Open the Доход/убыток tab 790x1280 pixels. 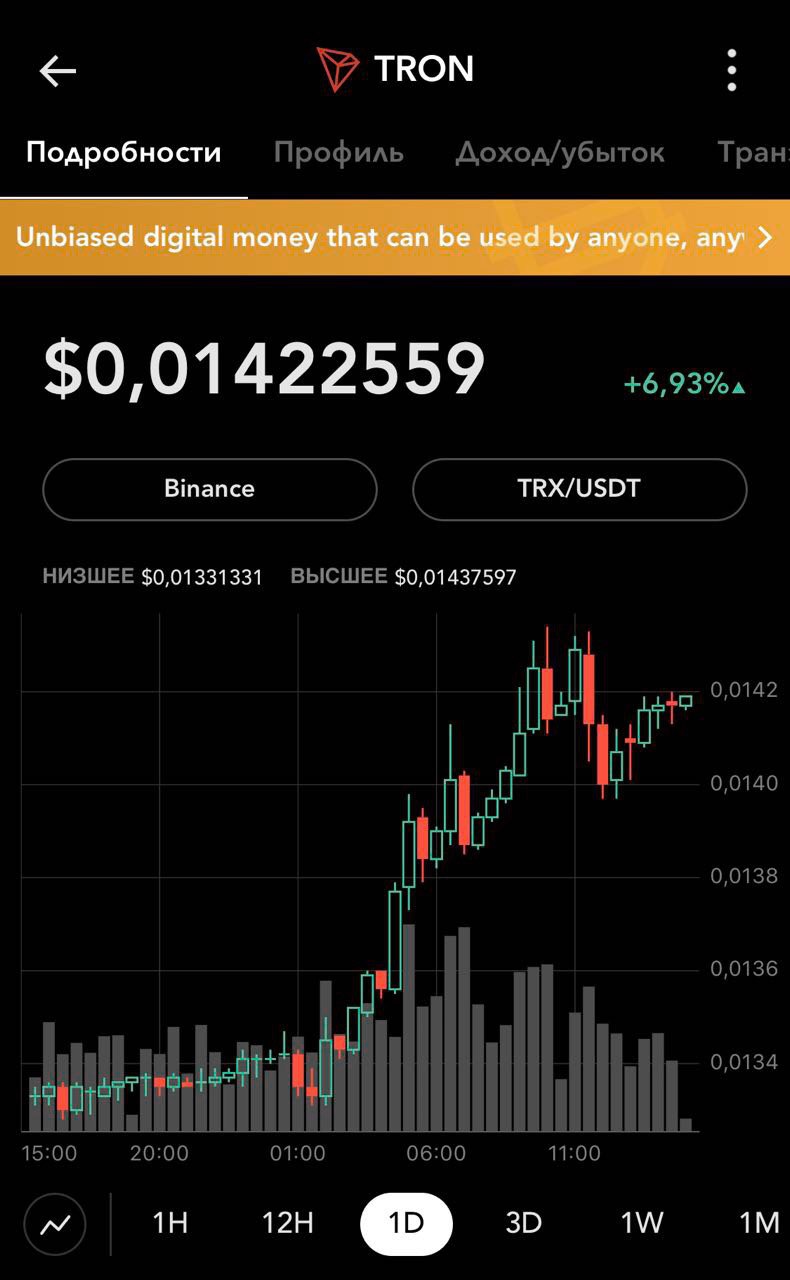pyautogui.click(x=560, y=153)
